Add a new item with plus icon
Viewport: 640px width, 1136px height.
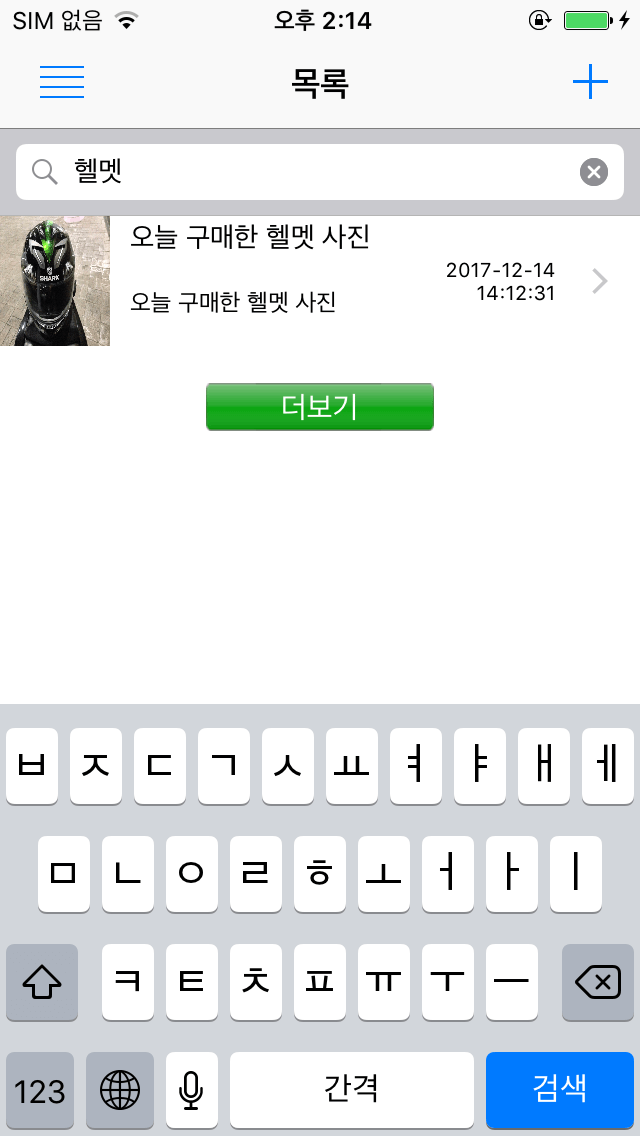pyautogui.click(x=590, y=83)
